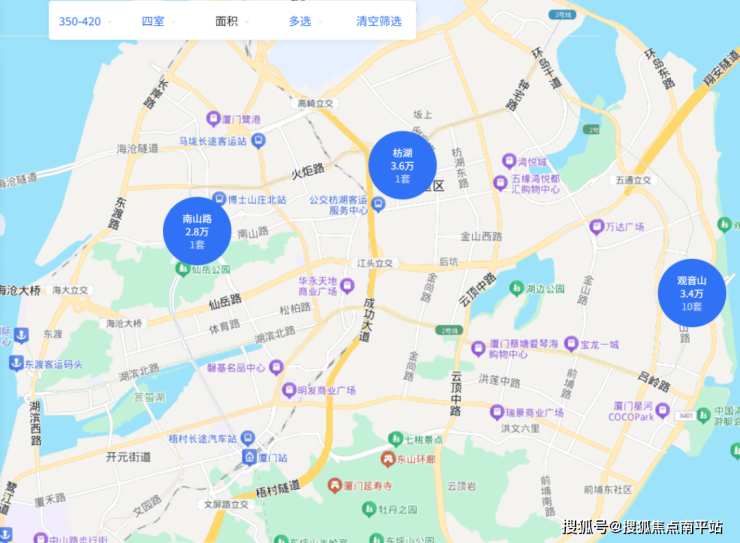740x543 pixels.
Task: Clear all filters with 清空筛选
Action: point(378,21)
